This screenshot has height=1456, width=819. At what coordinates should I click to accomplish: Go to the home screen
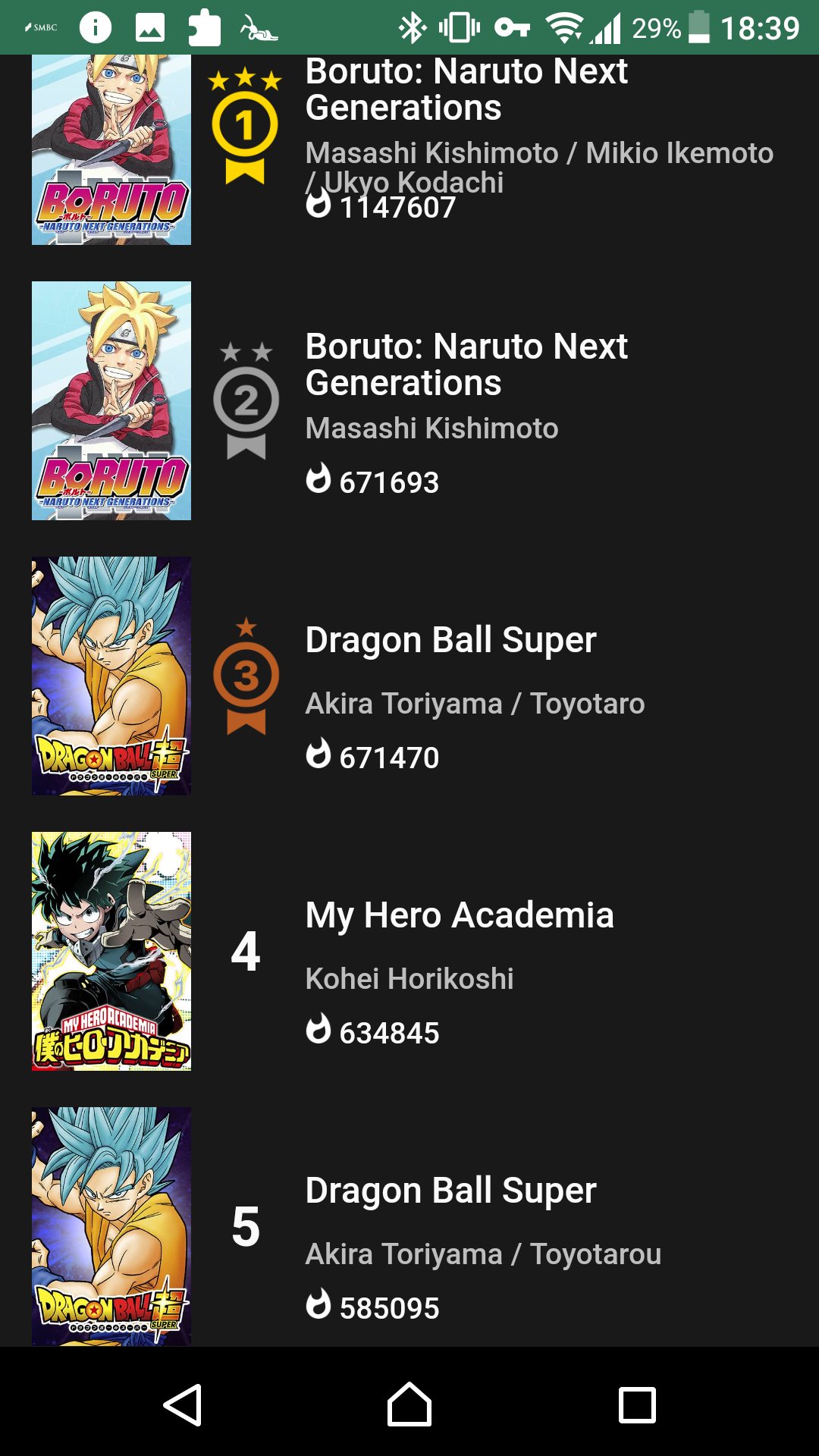coord(409,1404)
